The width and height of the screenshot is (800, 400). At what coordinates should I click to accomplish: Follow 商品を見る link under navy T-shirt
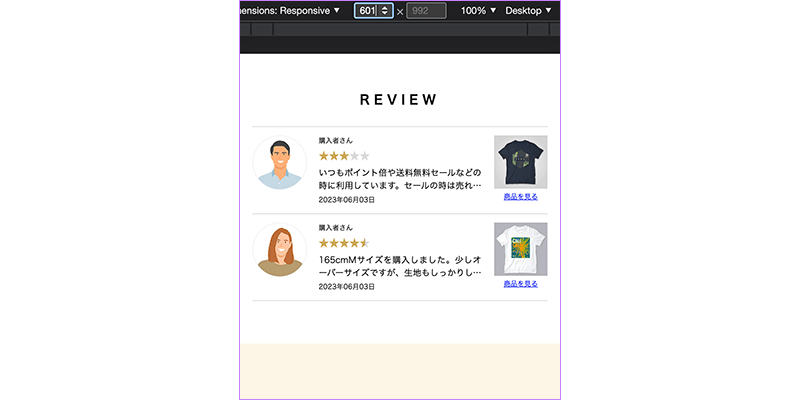tap(520, 196)
